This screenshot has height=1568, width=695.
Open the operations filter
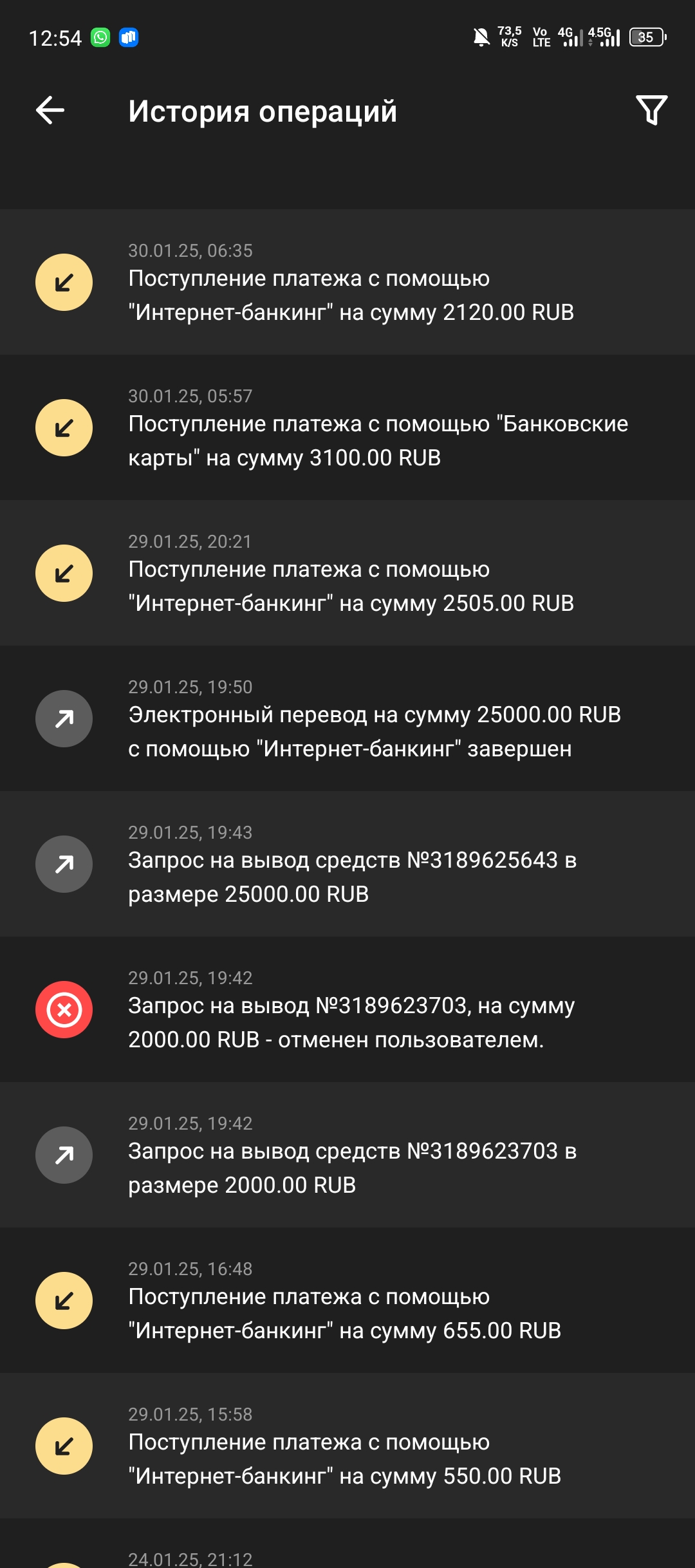click(651, 110)
